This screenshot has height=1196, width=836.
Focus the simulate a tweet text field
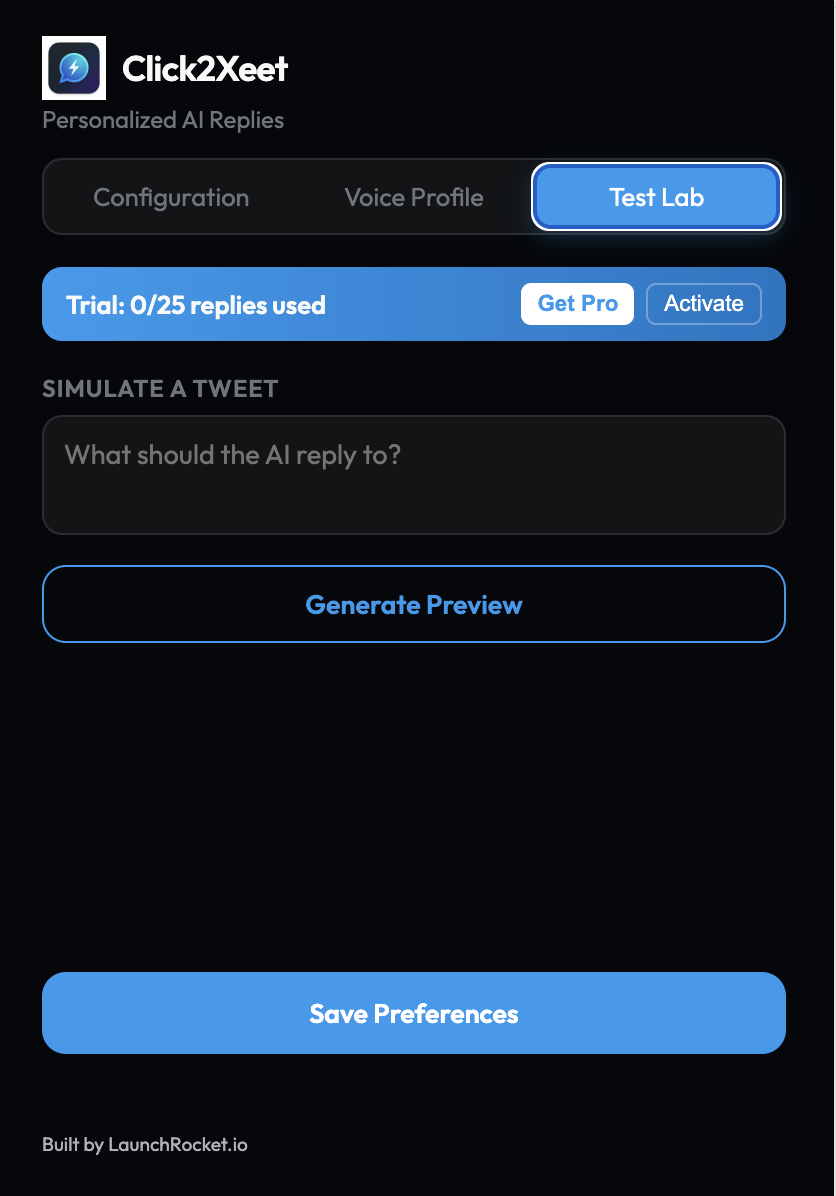414,475
